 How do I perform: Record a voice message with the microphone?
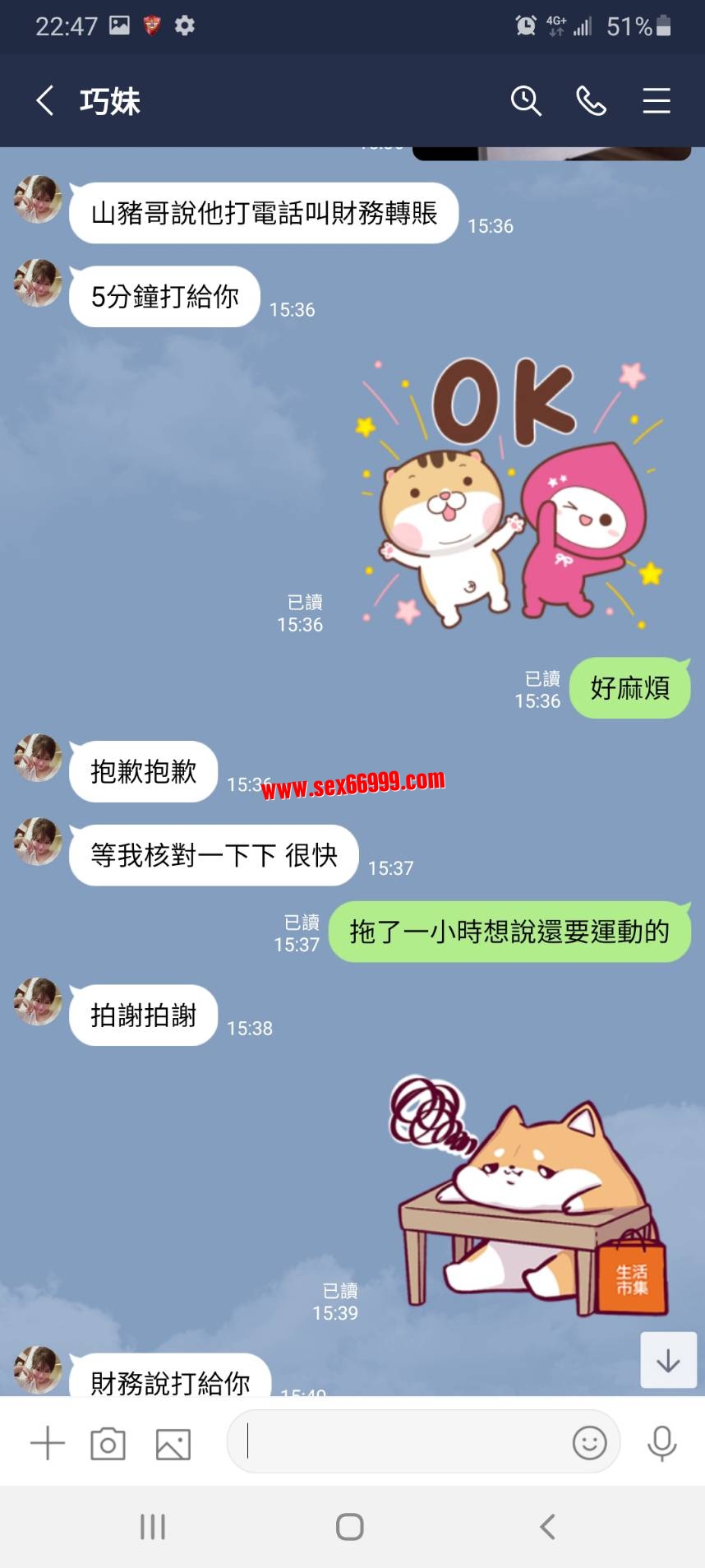click(x=661, y=1442)
